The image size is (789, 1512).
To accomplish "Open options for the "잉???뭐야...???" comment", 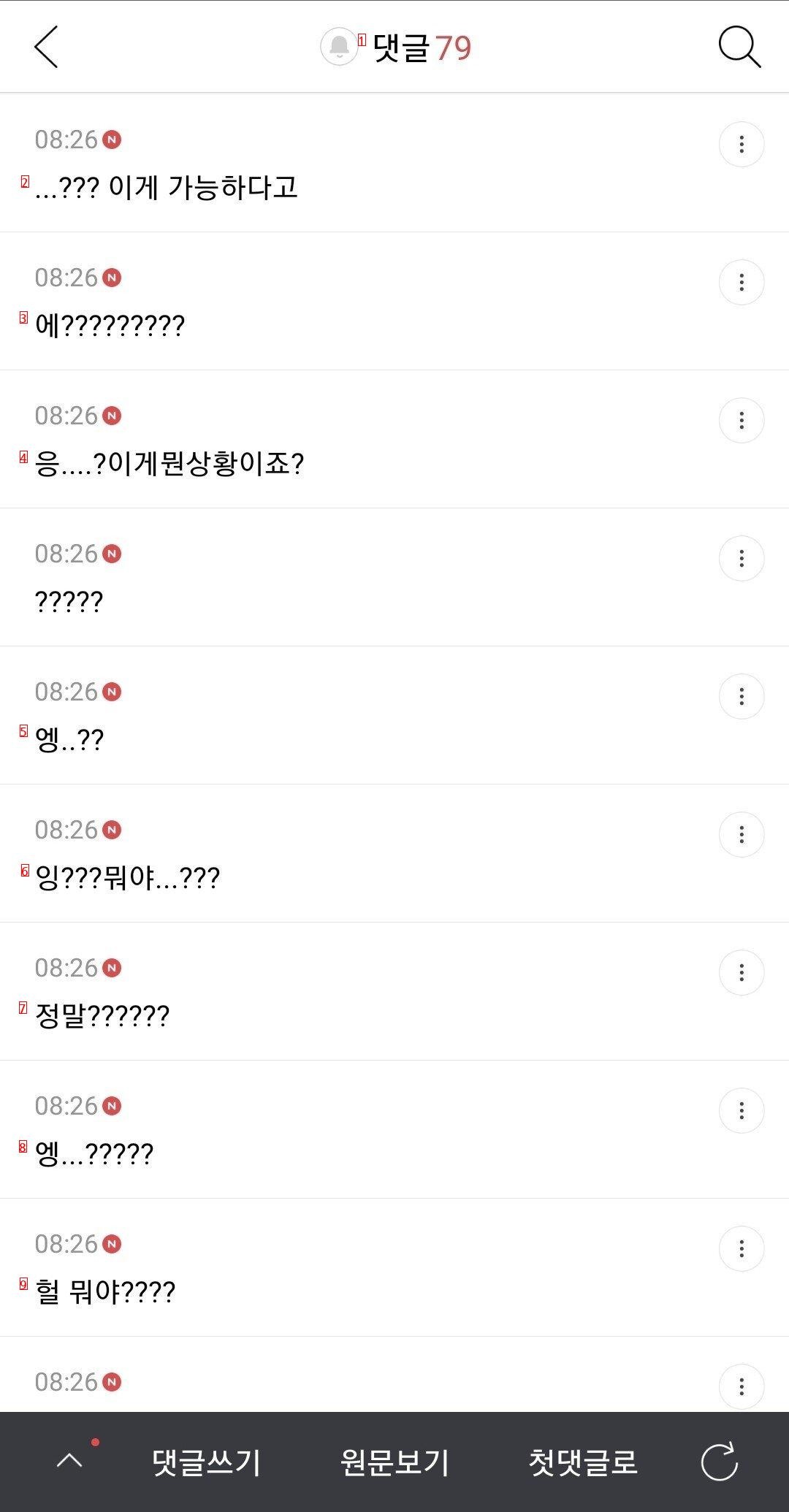I will point(742,834).
